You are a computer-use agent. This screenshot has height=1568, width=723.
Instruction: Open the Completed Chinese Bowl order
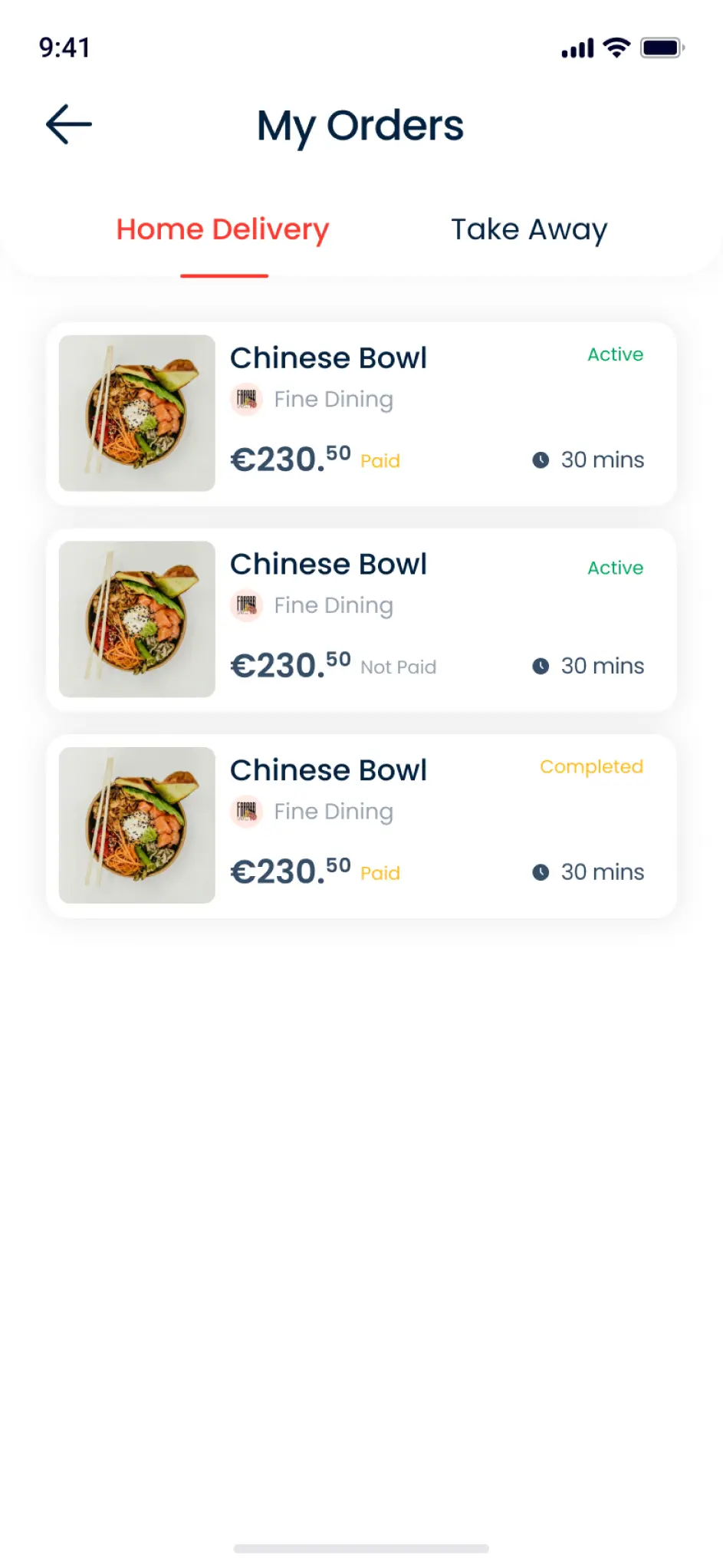coord(361,826)
